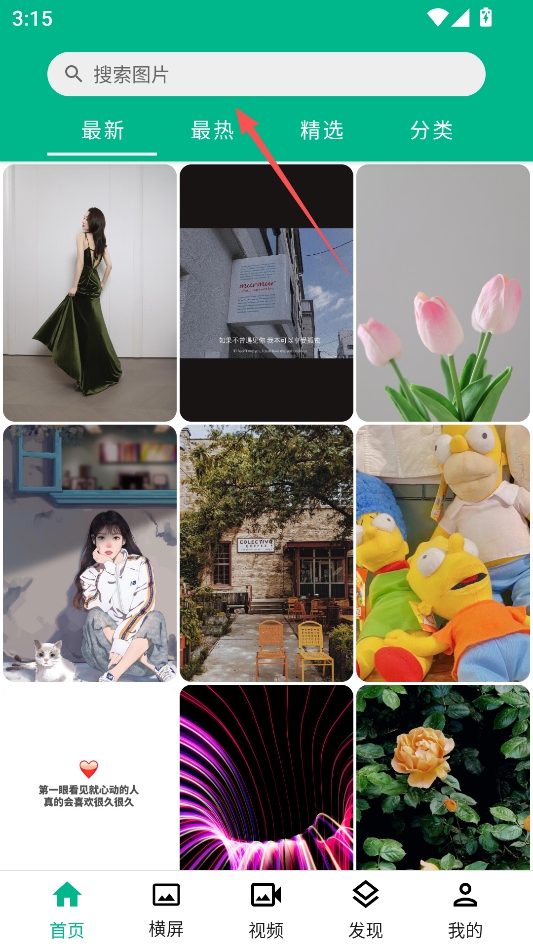Tap the 搜索图片 search box
The image size is (533, 948).
click(x=266, y=74)
